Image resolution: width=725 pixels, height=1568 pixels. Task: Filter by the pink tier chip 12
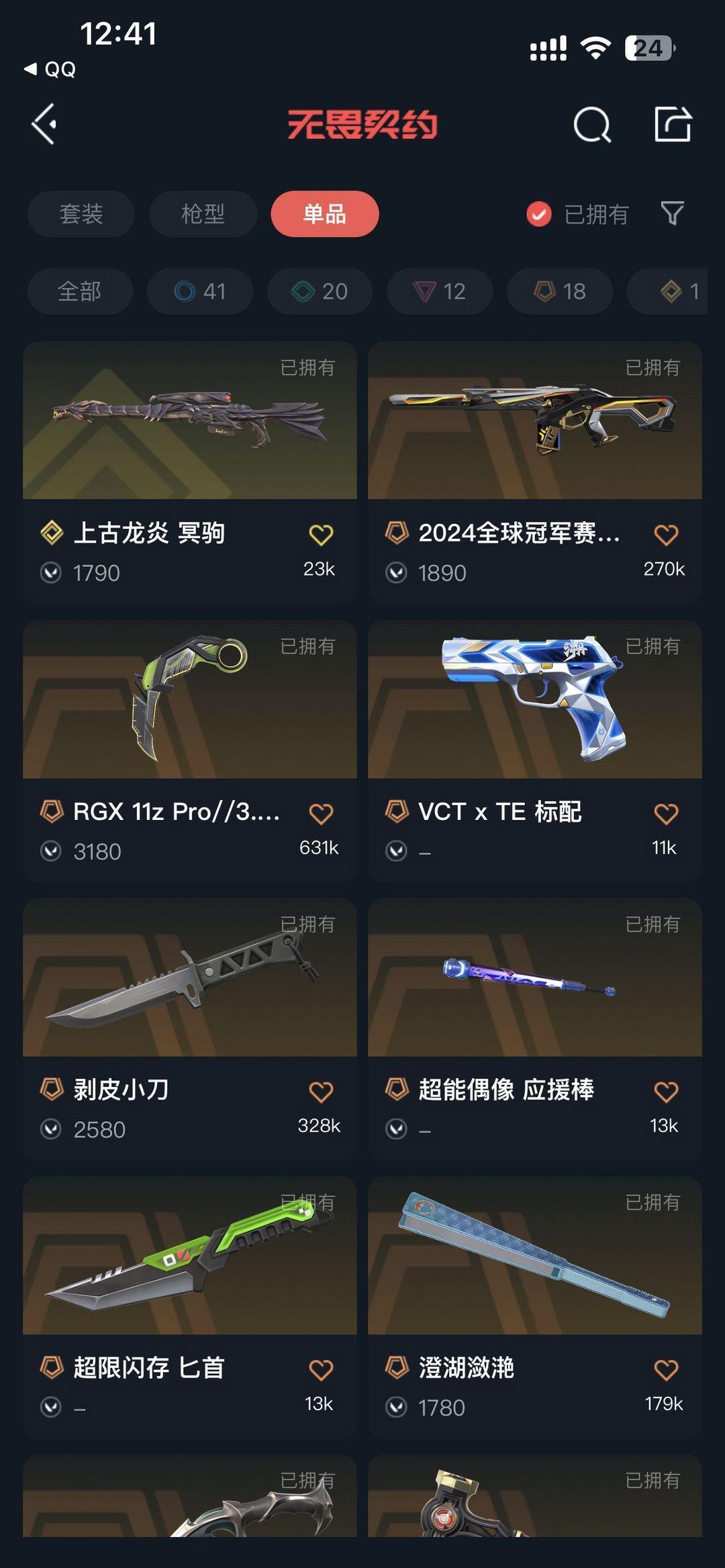pos(440,291)
